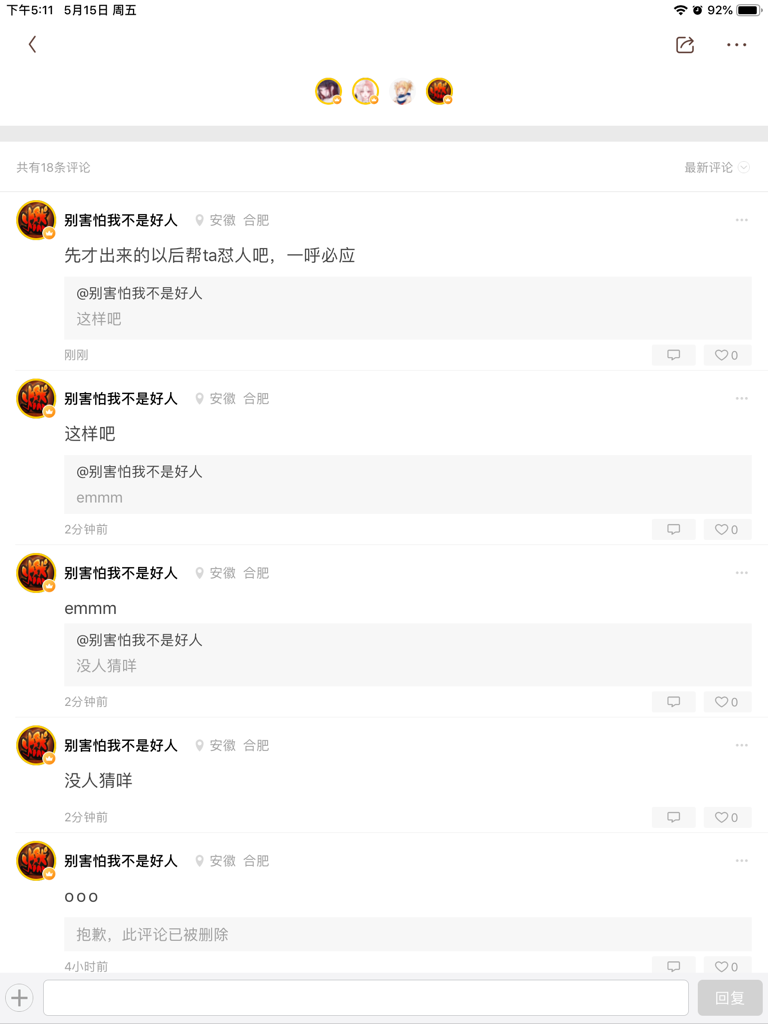The height and width of the screenshot is (1024, 768).
Task: Reply to the 没人猜咩 comment
Action: [x=674, y=817]
